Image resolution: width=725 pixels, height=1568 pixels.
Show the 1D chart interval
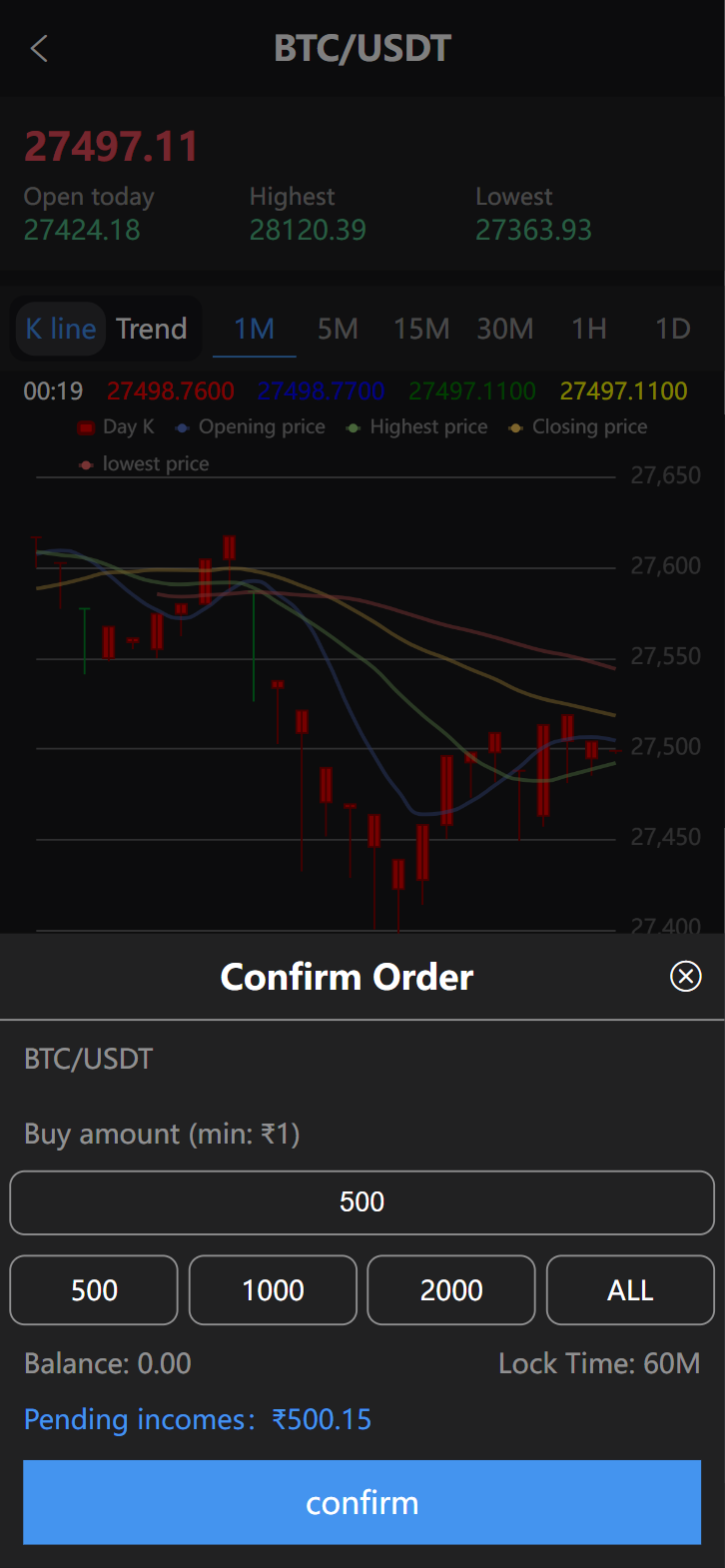click(x=672, y=329)
